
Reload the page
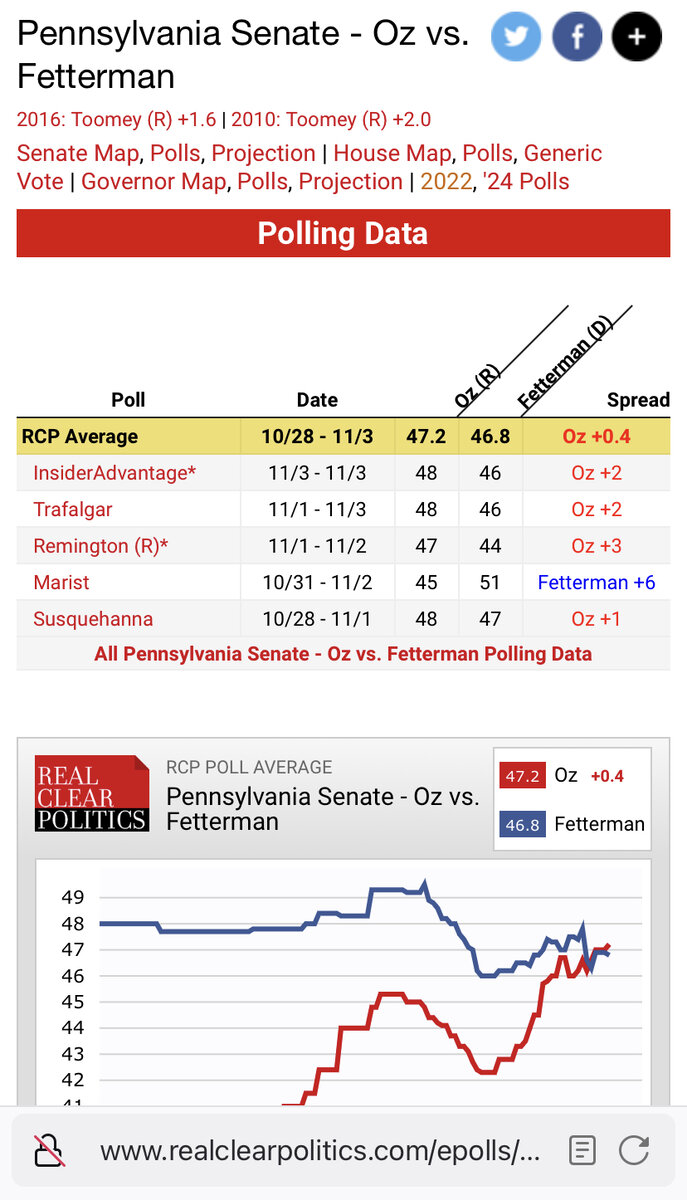[634, 1151]
